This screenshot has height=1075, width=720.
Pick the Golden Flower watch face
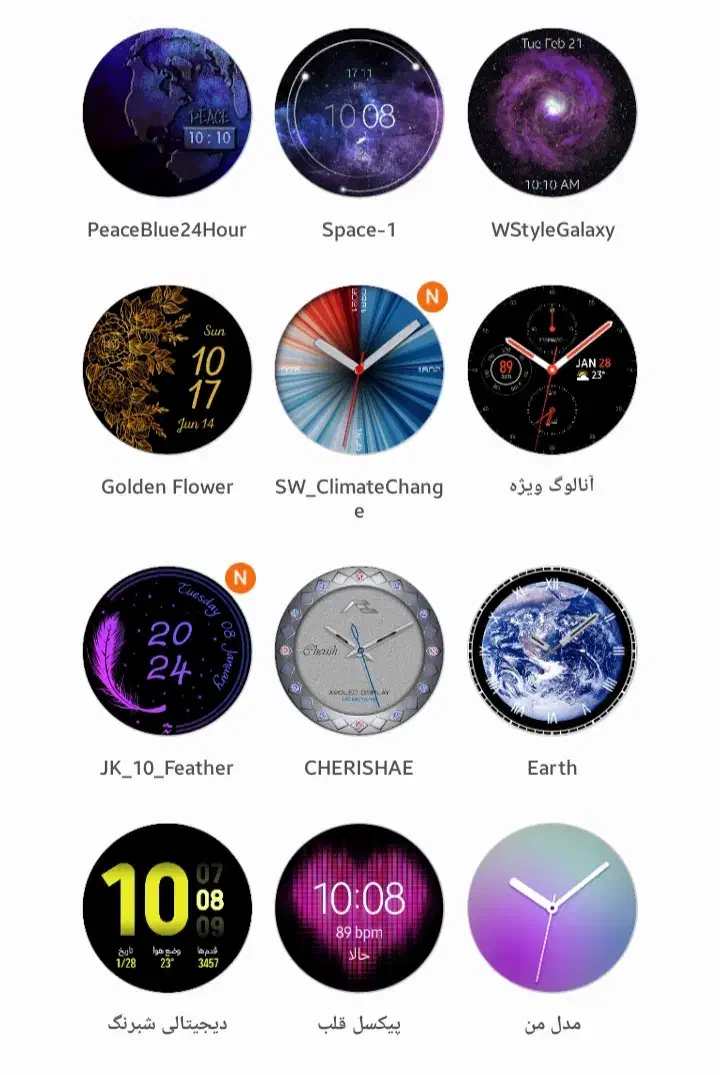pyautogui.click(x=167, y=370)
